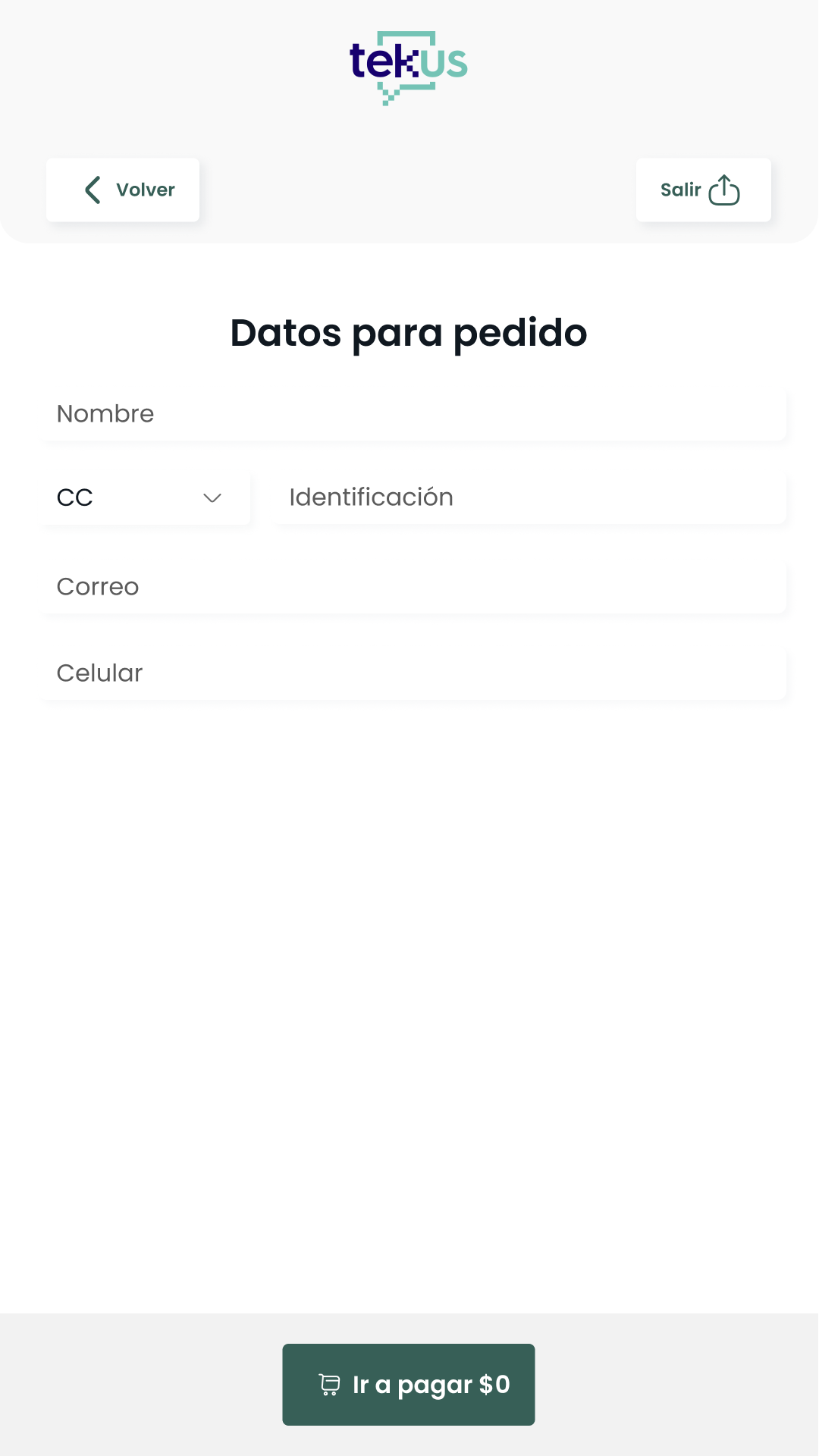Click the Nombre input field
This screenshot has width=819, height=1456.
point(414,413)
